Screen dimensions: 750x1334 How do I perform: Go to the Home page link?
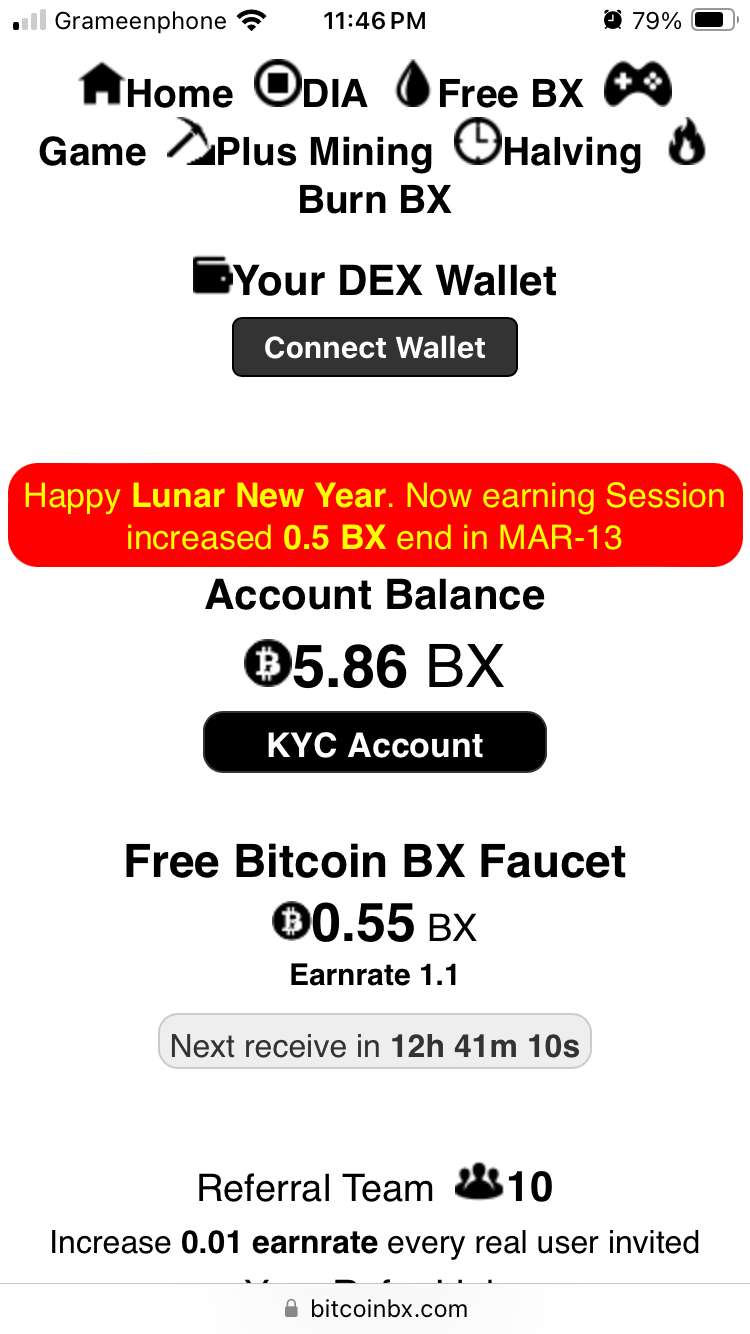tap(158, 92)
